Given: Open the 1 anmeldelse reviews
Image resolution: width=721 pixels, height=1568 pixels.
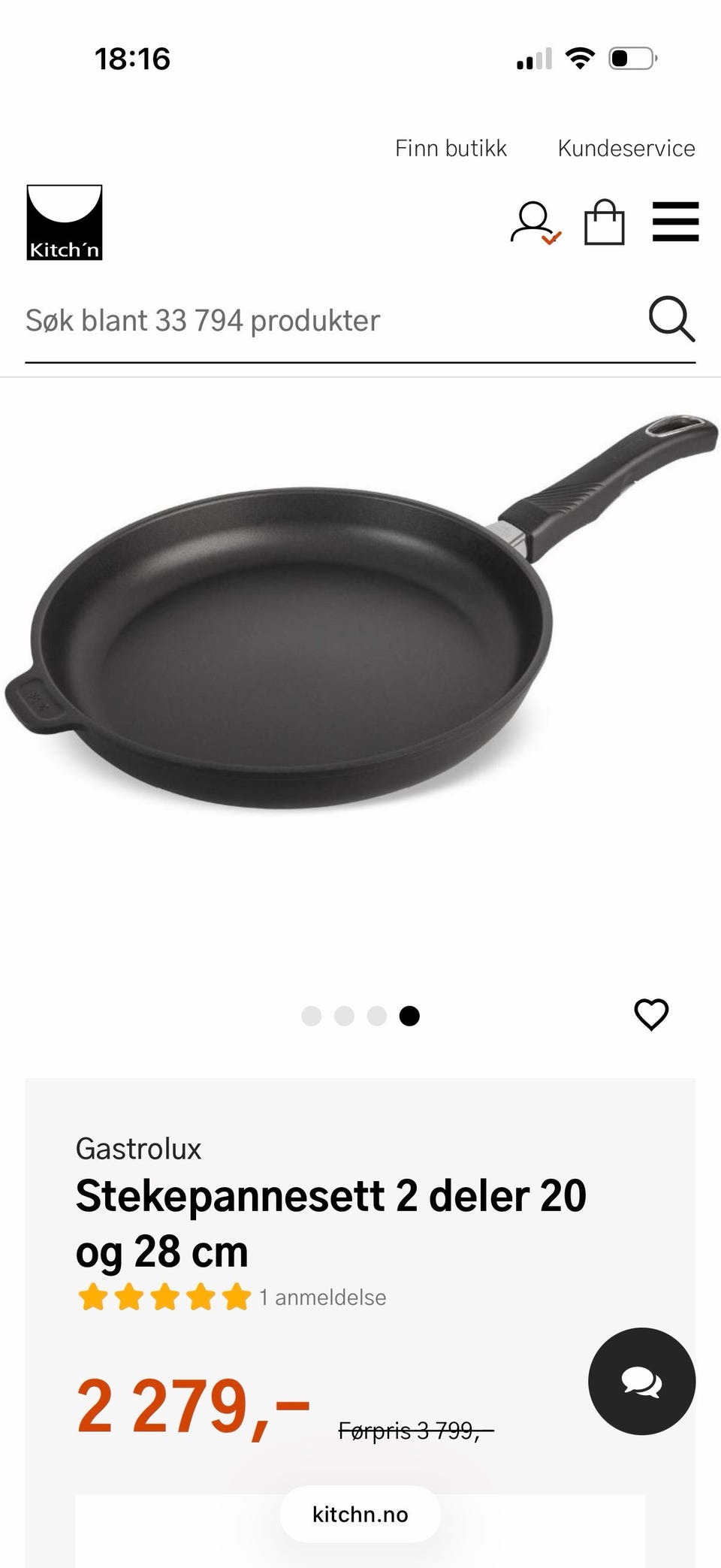Looking at the screenshot, I should [322, 1298].
